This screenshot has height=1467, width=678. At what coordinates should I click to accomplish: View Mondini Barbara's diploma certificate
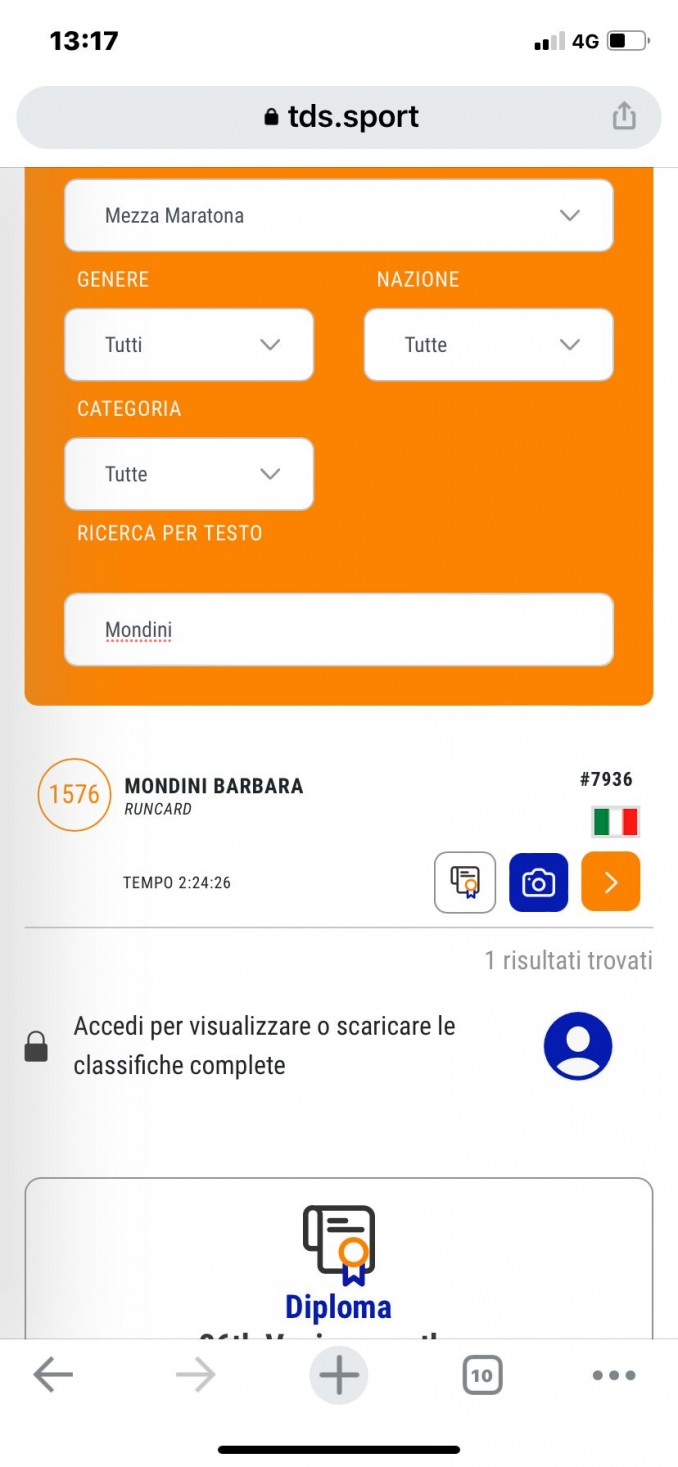465,882
